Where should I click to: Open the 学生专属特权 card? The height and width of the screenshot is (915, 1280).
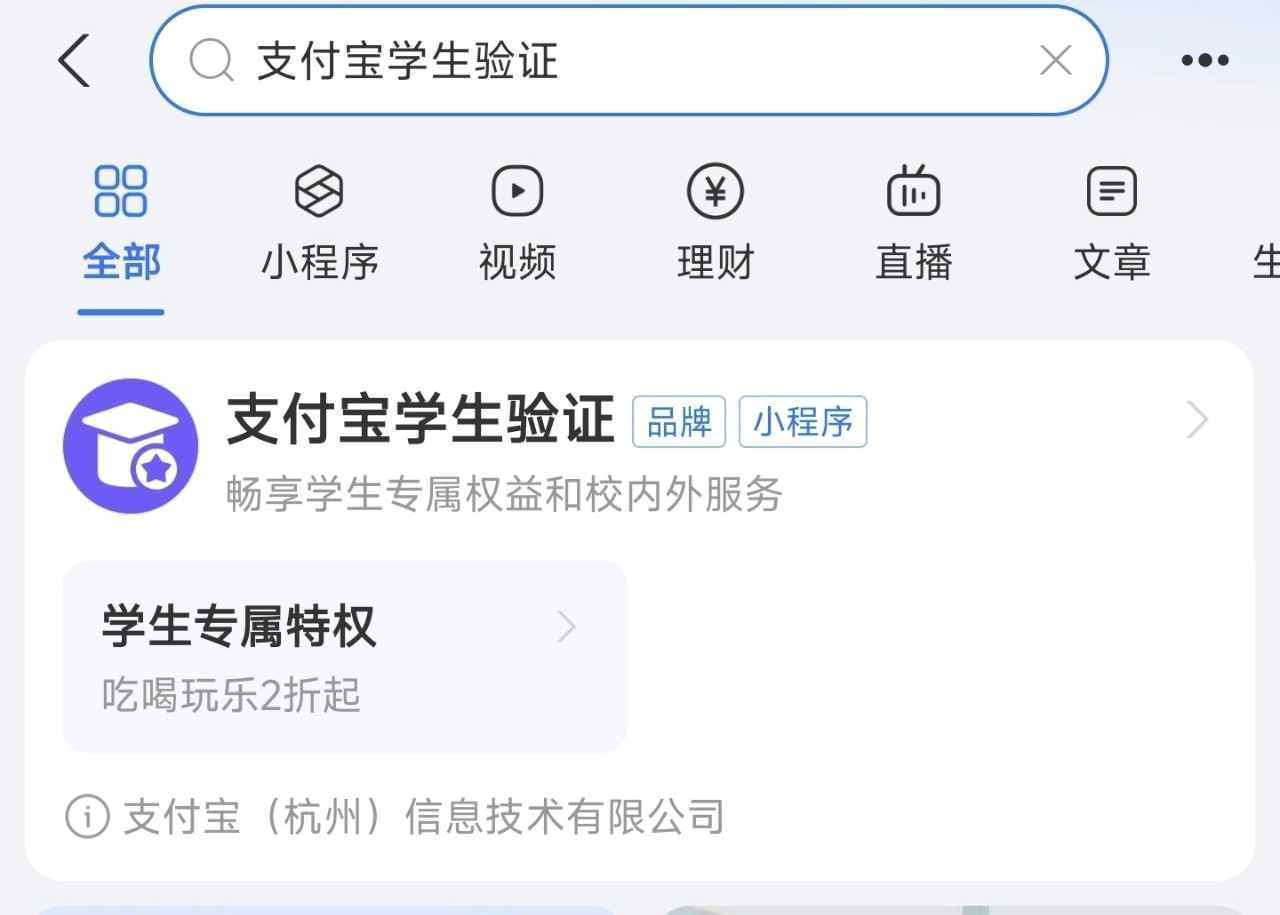click(345, 656)
